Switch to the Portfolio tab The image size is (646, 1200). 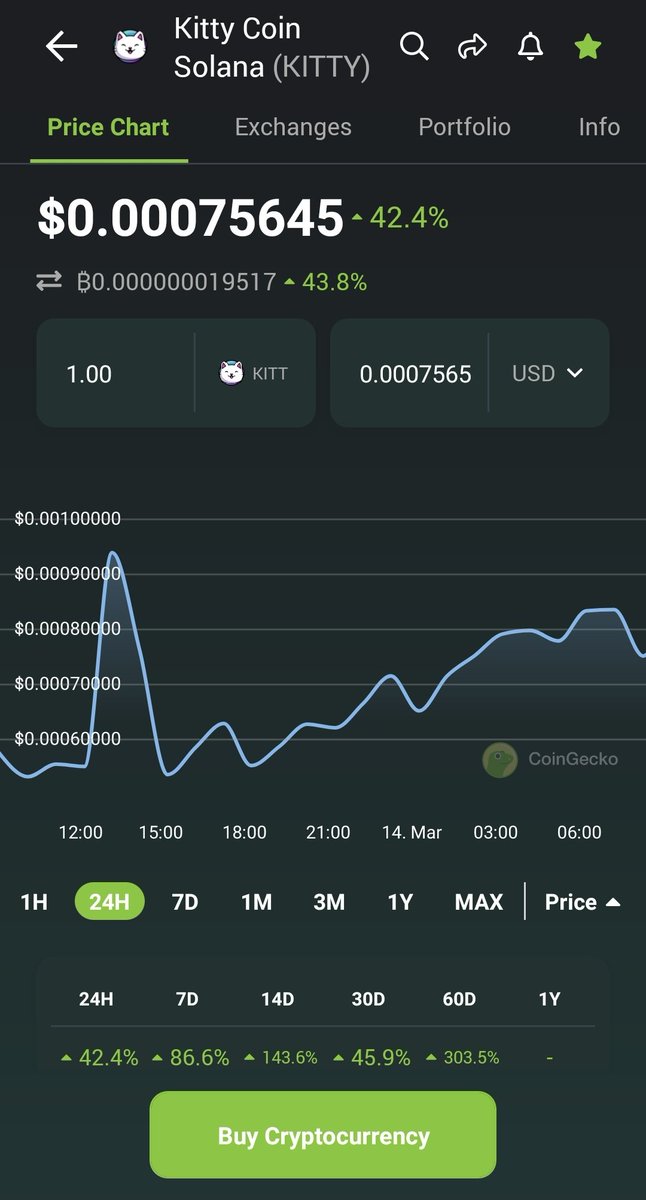[x=464, y=127]
